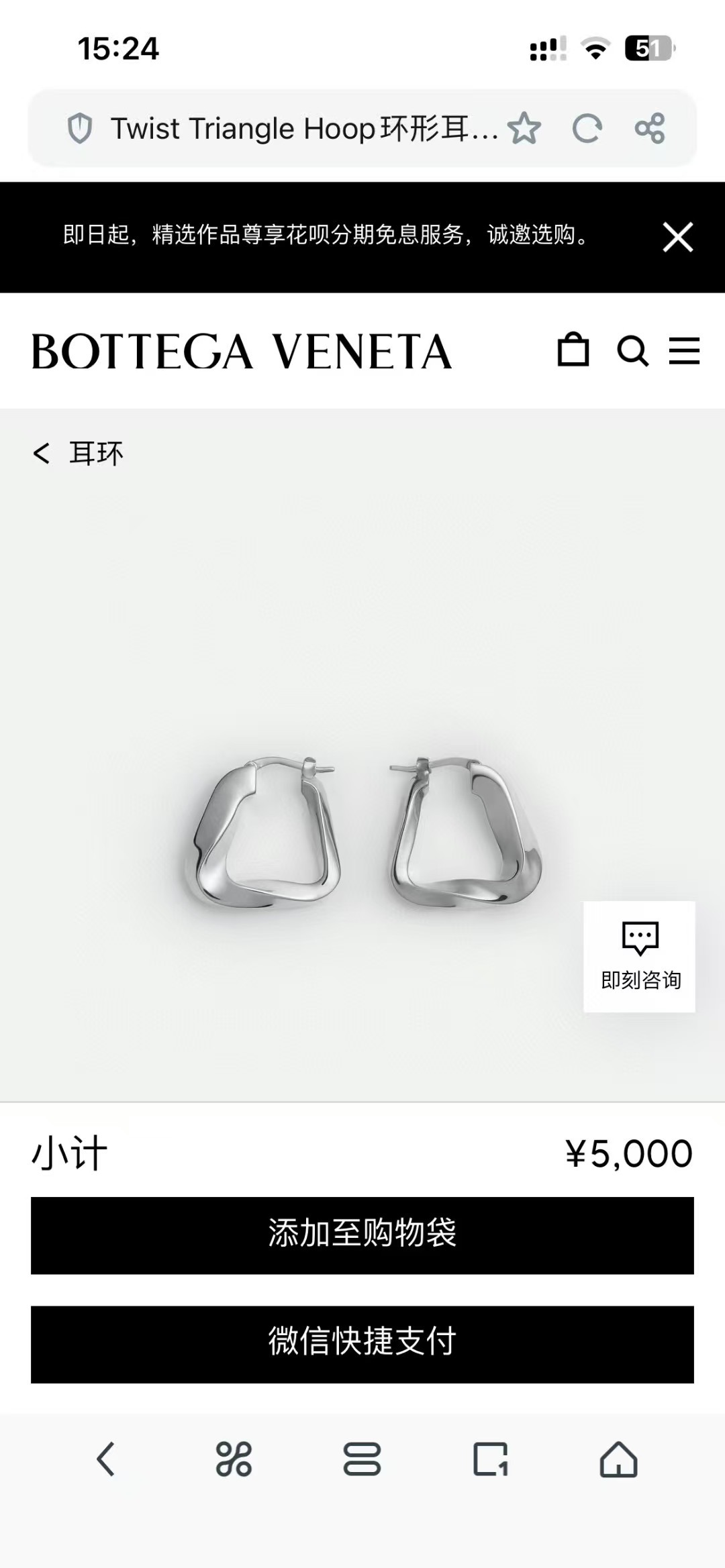Dismiss the 花呗分期 promo banner
The image size is (725, 1568).
click(x=678, y=236)
